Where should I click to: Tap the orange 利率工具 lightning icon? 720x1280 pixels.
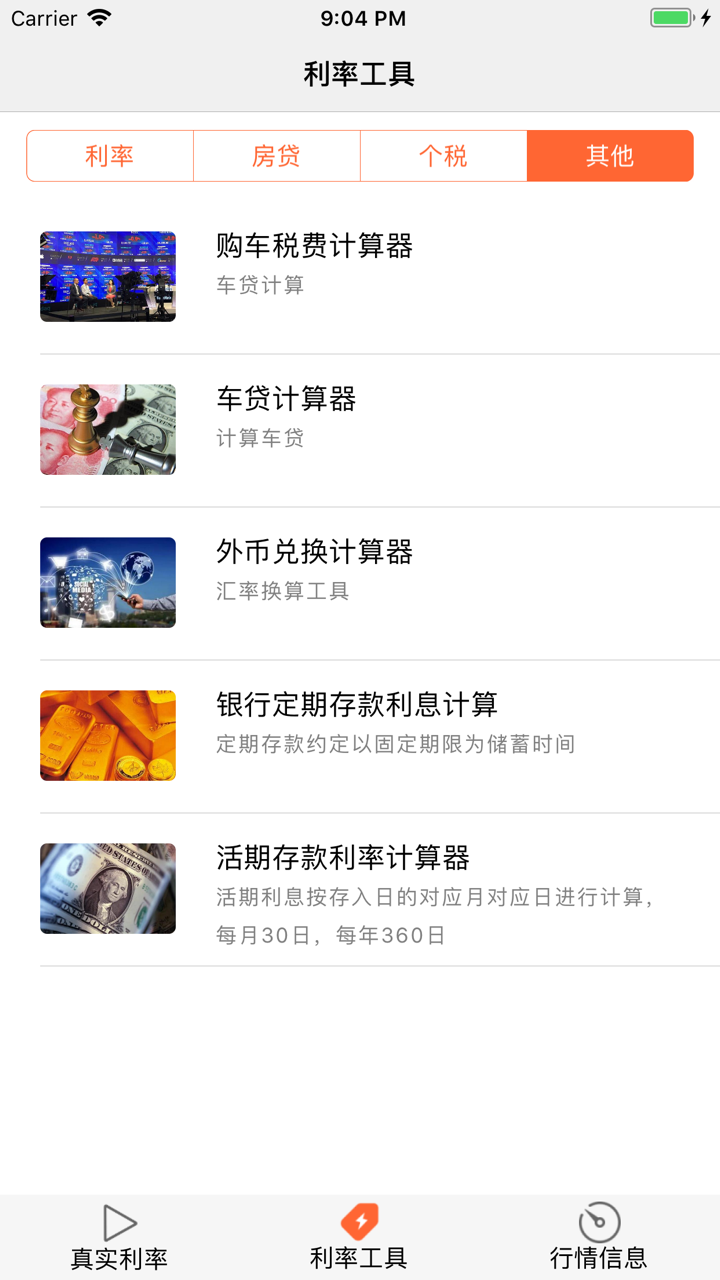pos(359,1220)
